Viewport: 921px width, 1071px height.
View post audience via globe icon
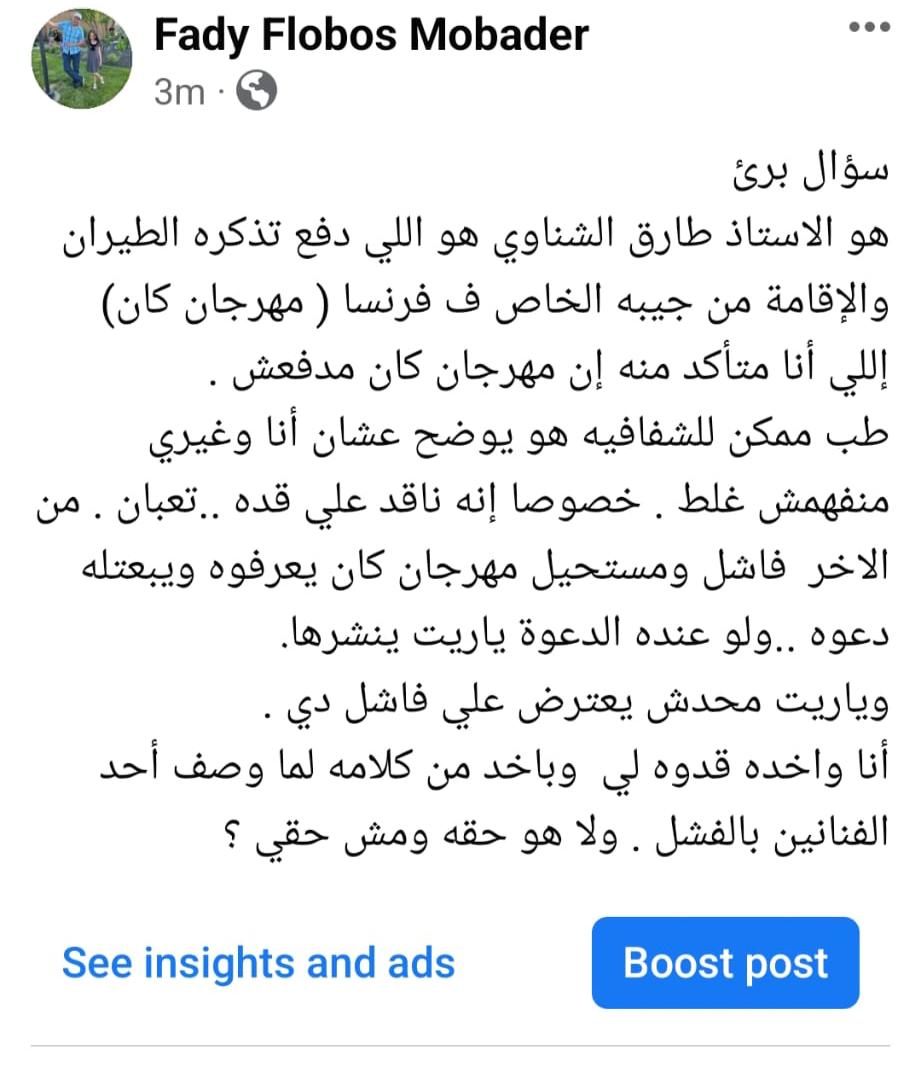(256, 93)
